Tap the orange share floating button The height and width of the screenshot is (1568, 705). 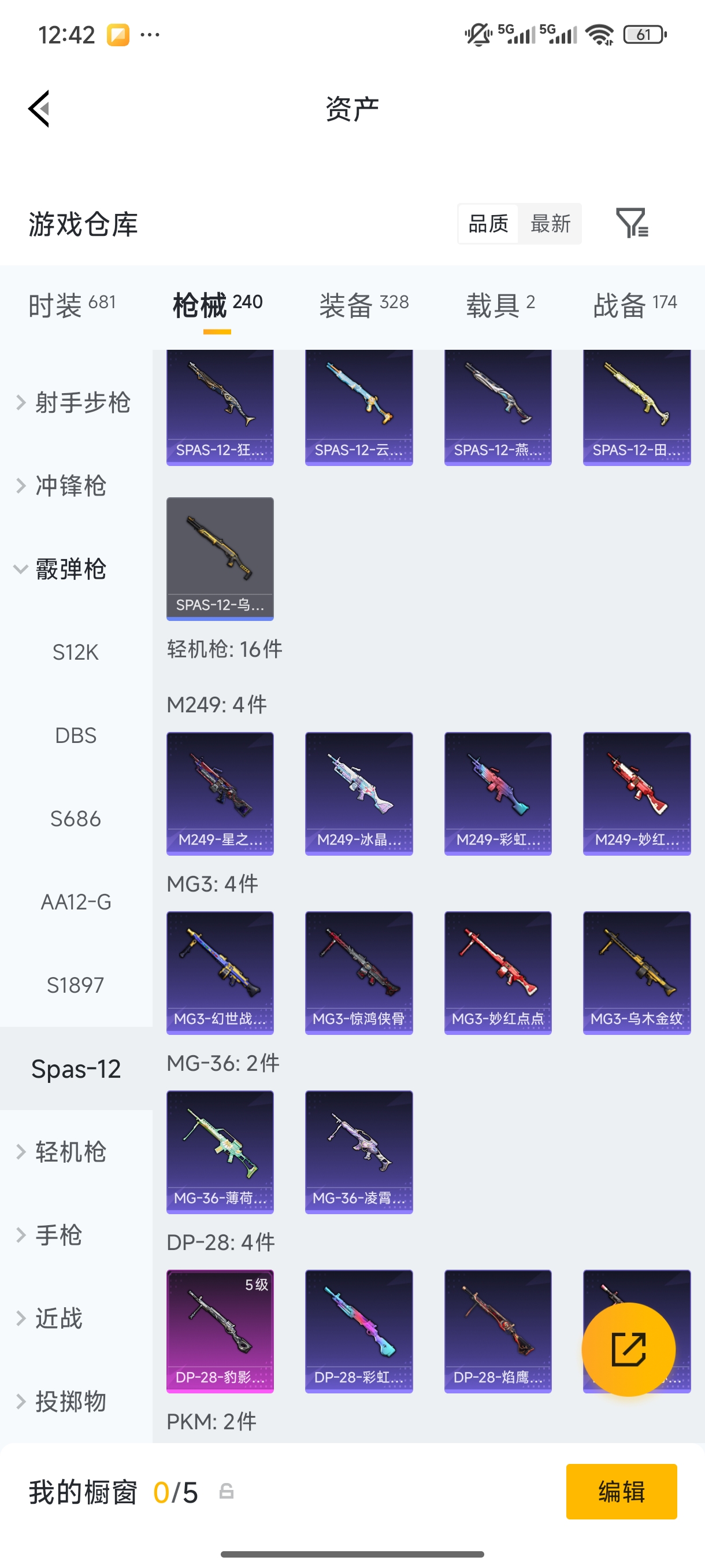point(628,1349)
